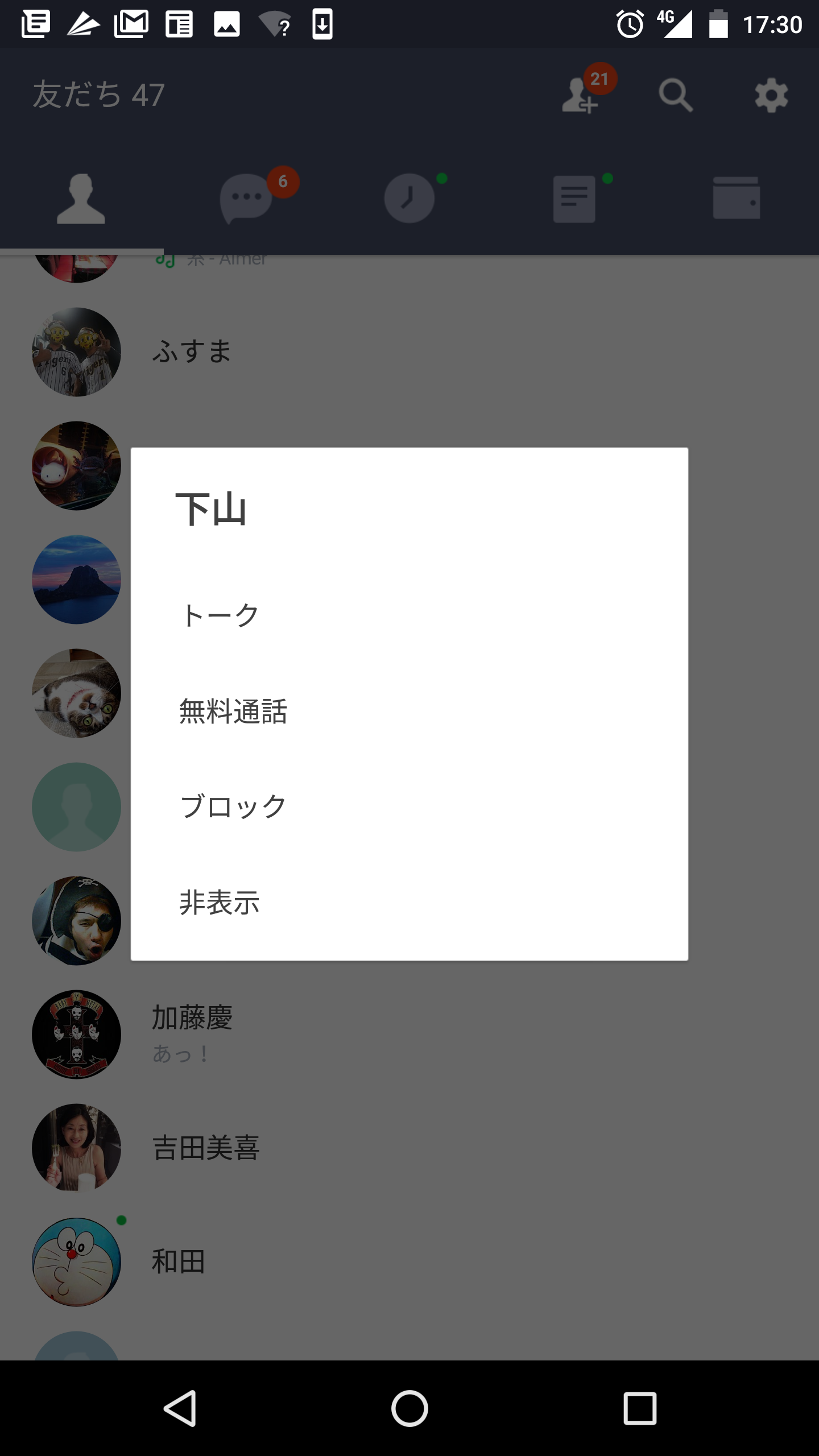Open 加藤慶's profile picture thumbnail
Screen dimensions: 819x1456
[x=77, y=1035]
